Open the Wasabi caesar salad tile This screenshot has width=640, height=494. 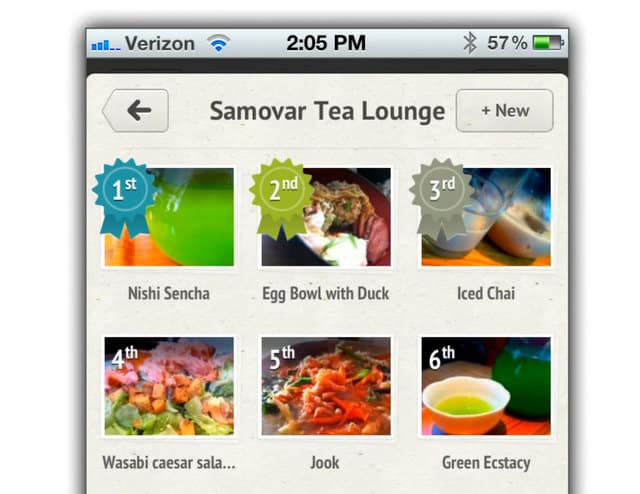click(169, 385)
